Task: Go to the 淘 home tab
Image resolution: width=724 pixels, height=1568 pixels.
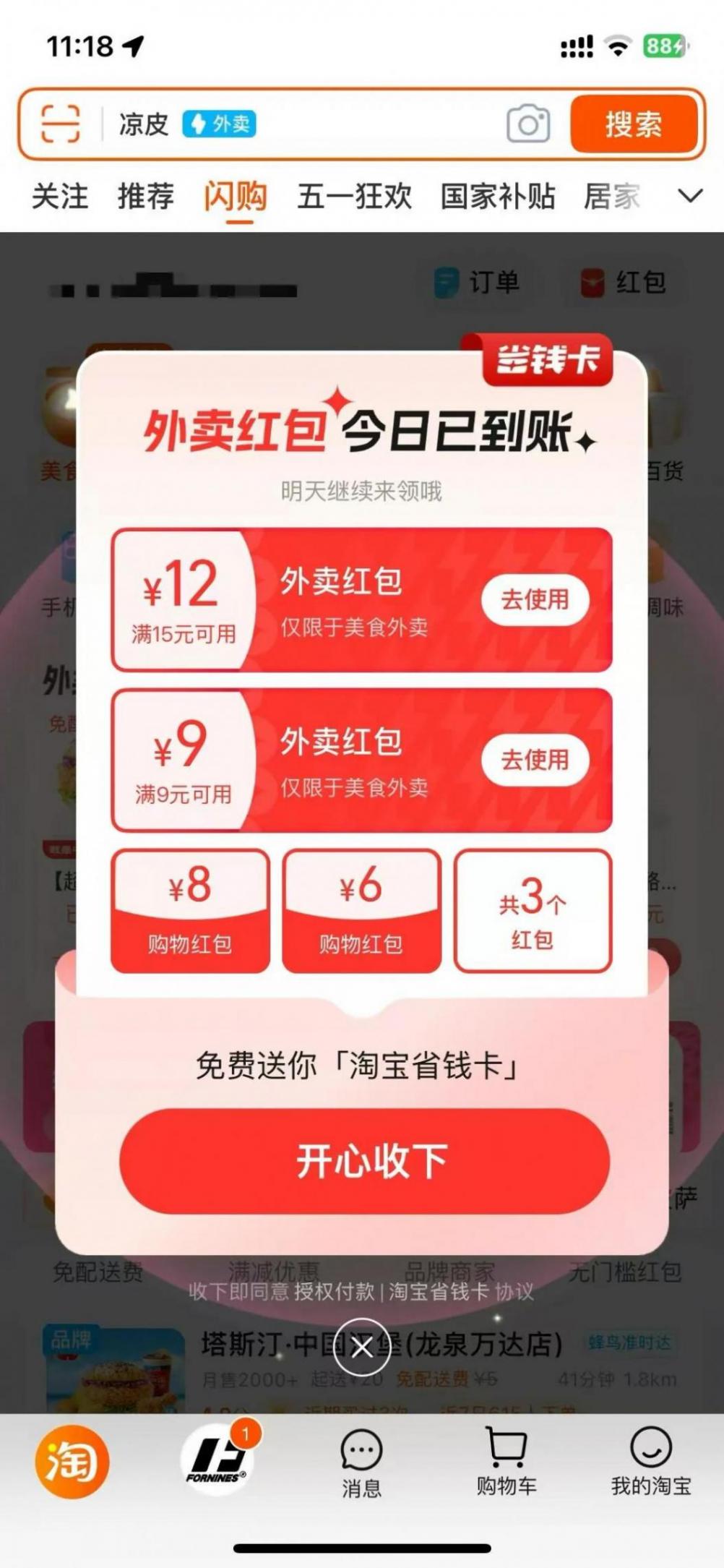Action: [x=72, y=1462]
